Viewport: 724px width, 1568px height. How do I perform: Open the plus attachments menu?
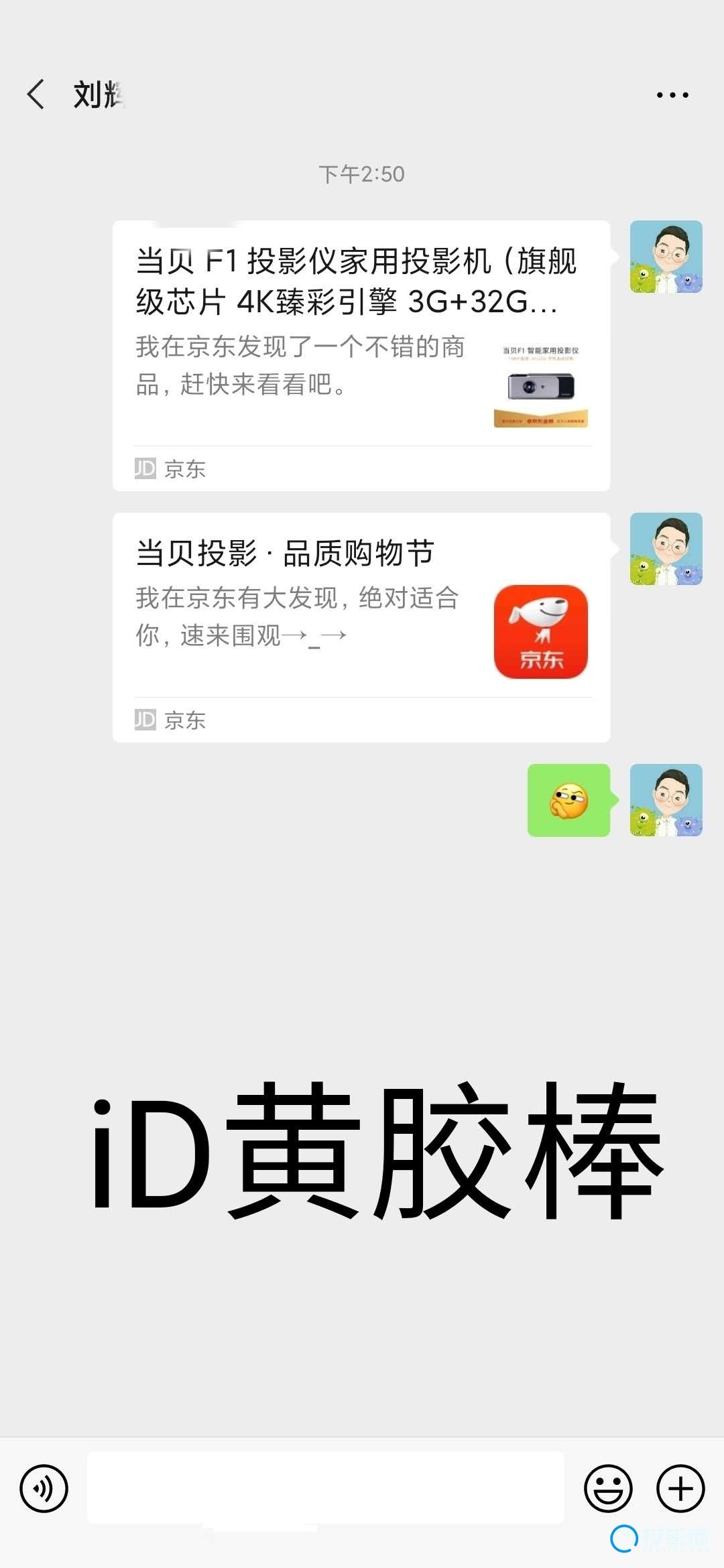pos(680,1488)
